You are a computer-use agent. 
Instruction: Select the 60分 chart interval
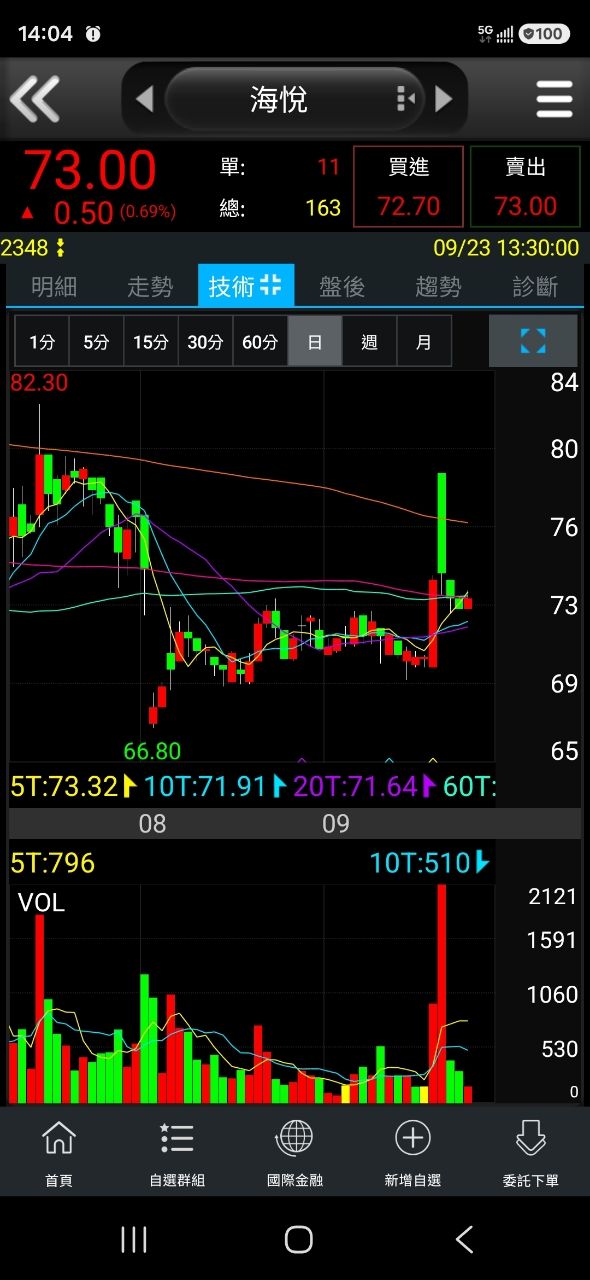260,342
